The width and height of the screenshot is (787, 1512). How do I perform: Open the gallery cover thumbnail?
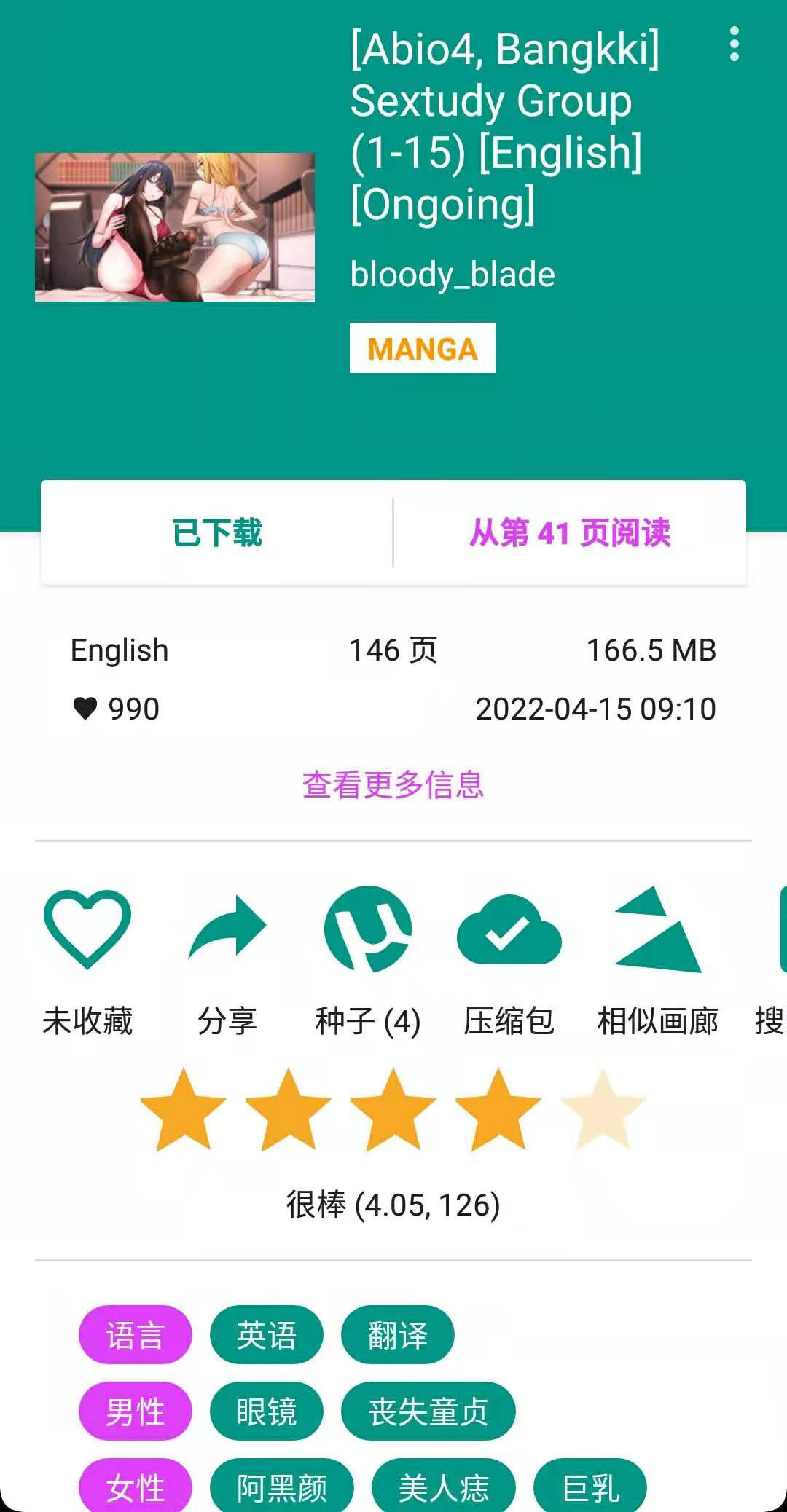click(174, 227)
